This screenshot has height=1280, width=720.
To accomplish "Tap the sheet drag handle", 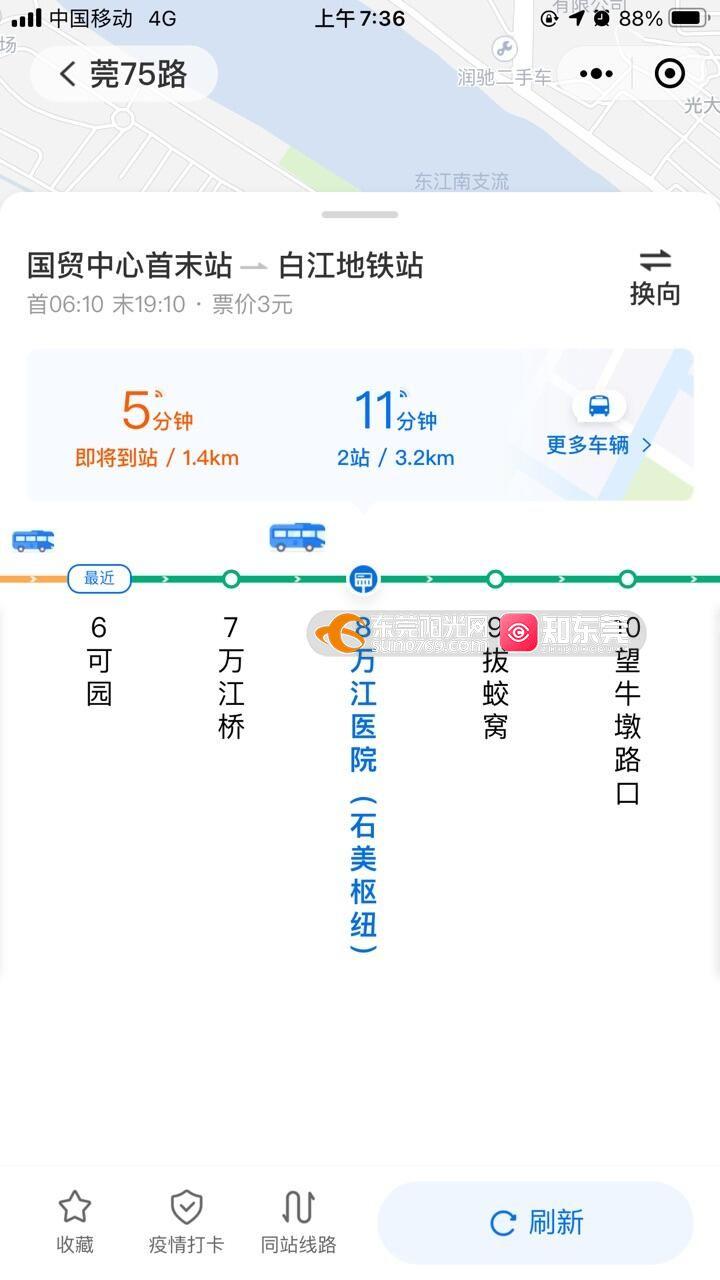I will [x=360, y=214].
